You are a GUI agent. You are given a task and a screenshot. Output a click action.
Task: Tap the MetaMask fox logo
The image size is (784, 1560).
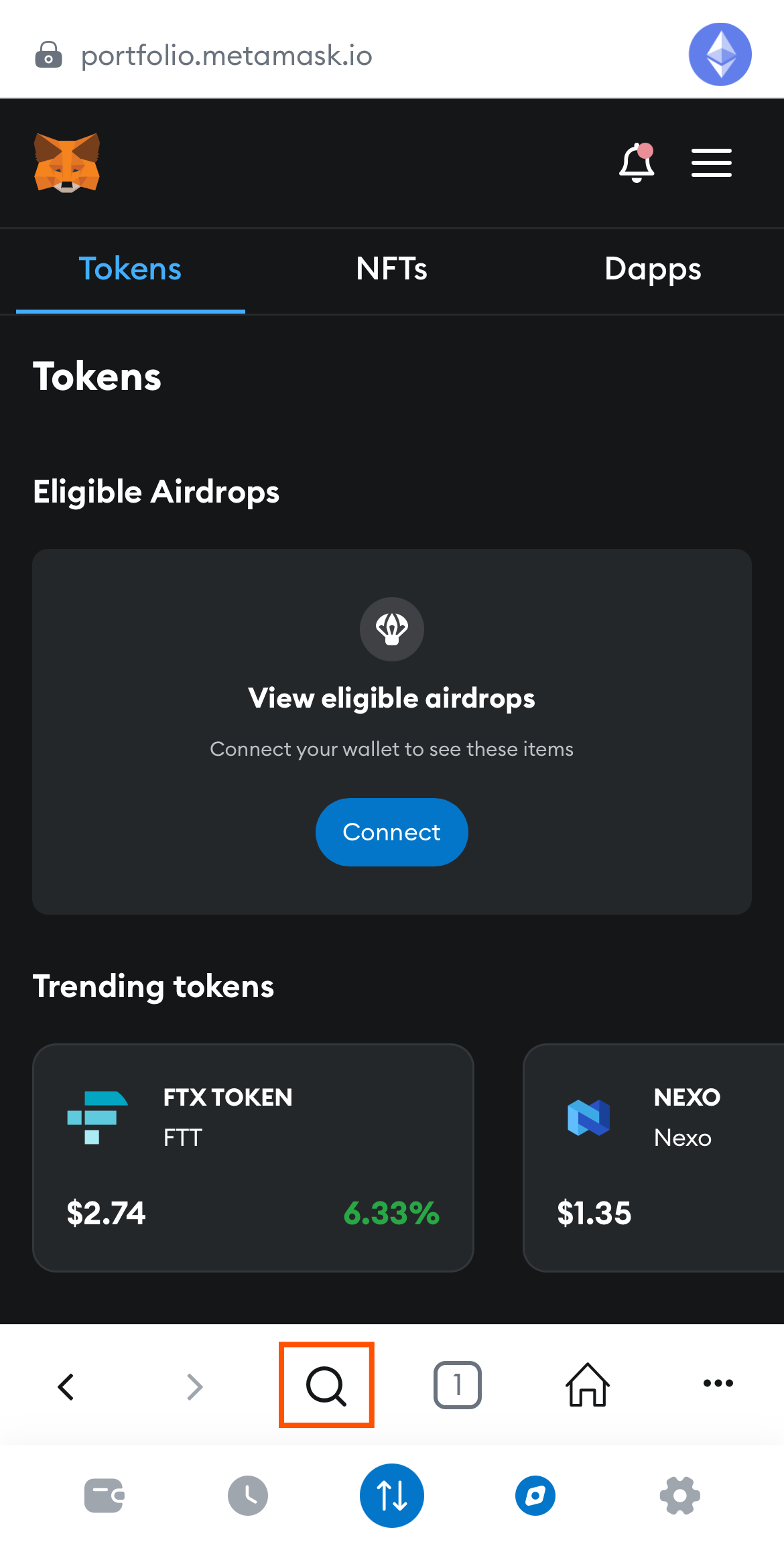tap(67, 163)
